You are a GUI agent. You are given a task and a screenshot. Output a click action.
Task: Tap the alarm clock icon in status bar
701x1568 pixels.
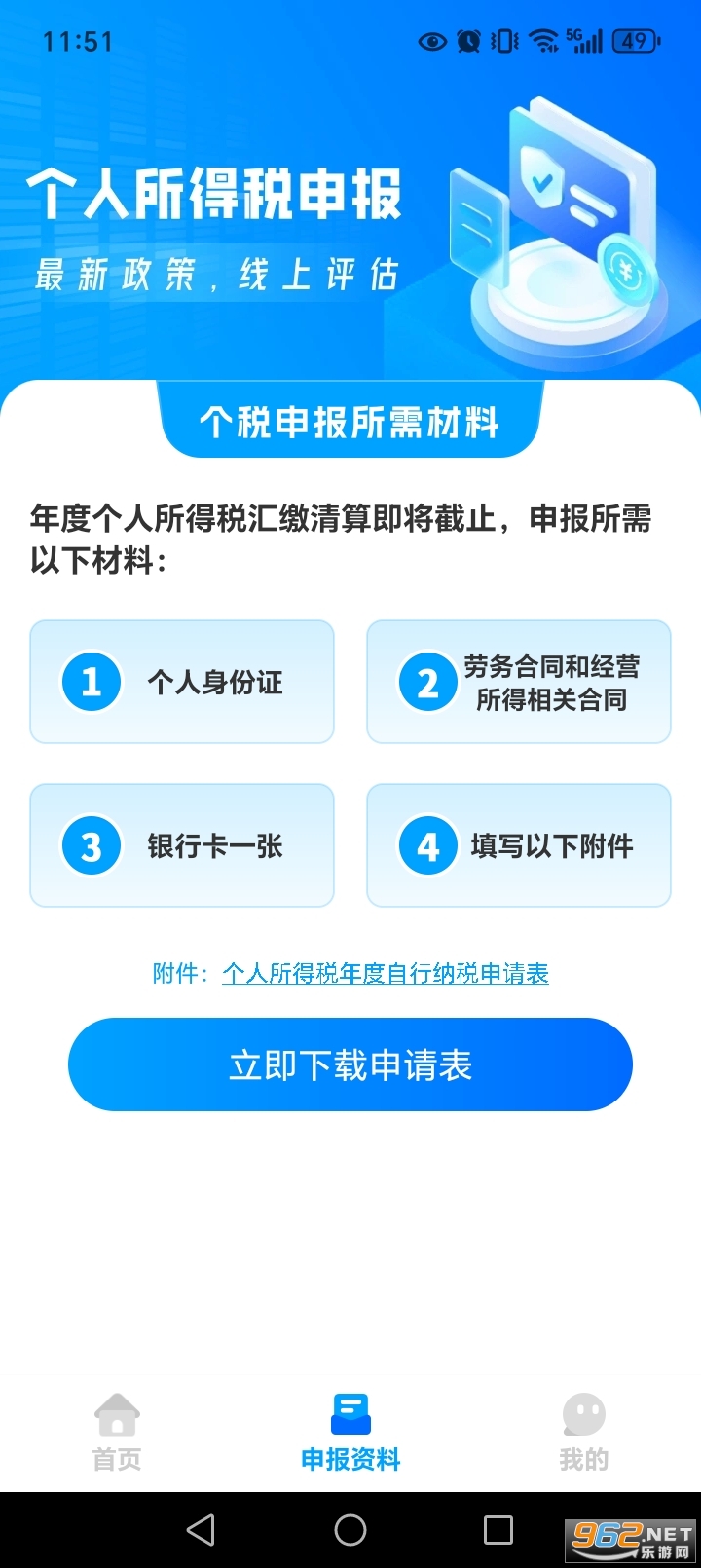pyautogui.click(x=466, y=42)
